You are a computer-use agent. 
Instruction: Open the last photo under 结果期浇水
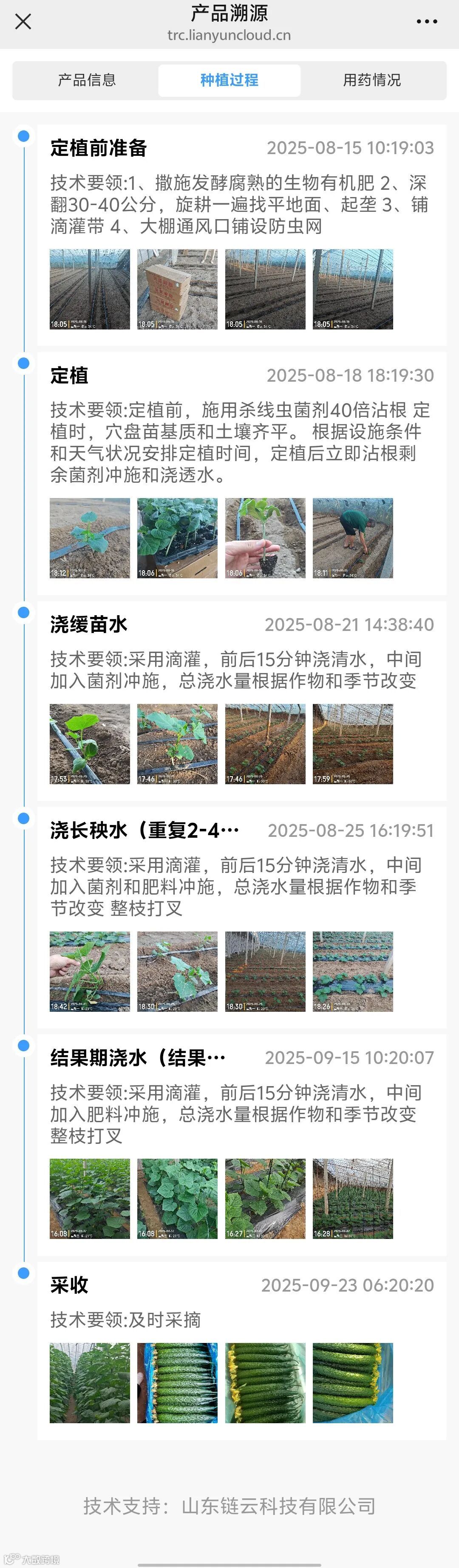[x=353, y=1199]
